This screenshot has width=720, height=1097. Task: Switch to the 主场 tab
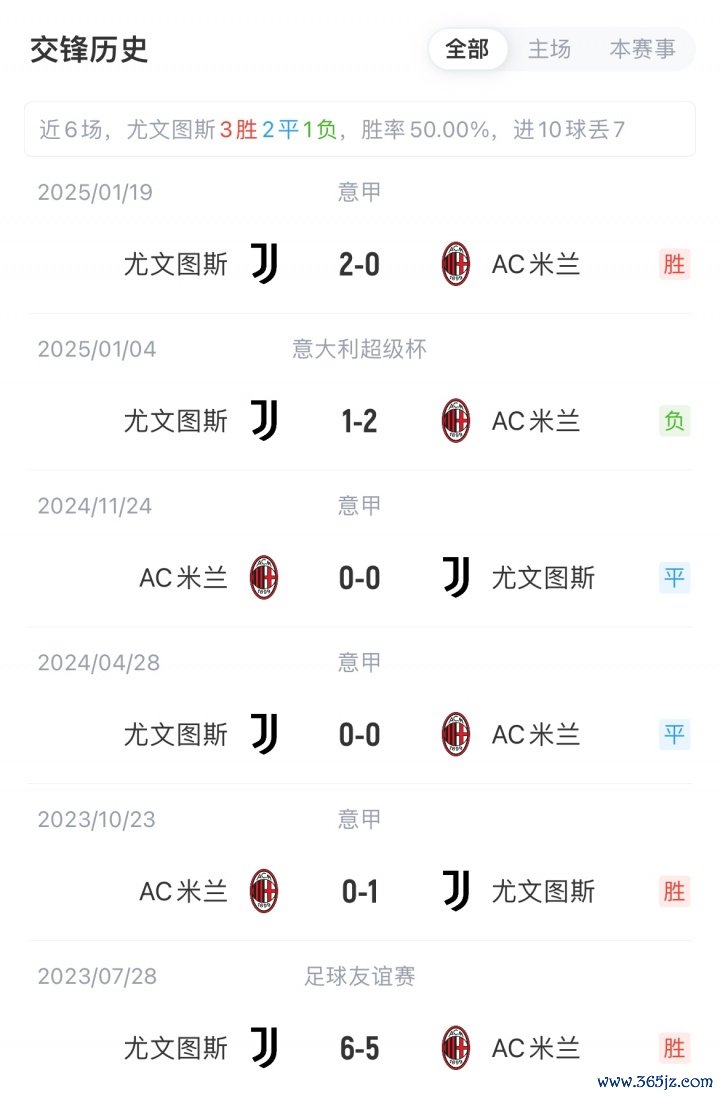click(x=549, y=49)
